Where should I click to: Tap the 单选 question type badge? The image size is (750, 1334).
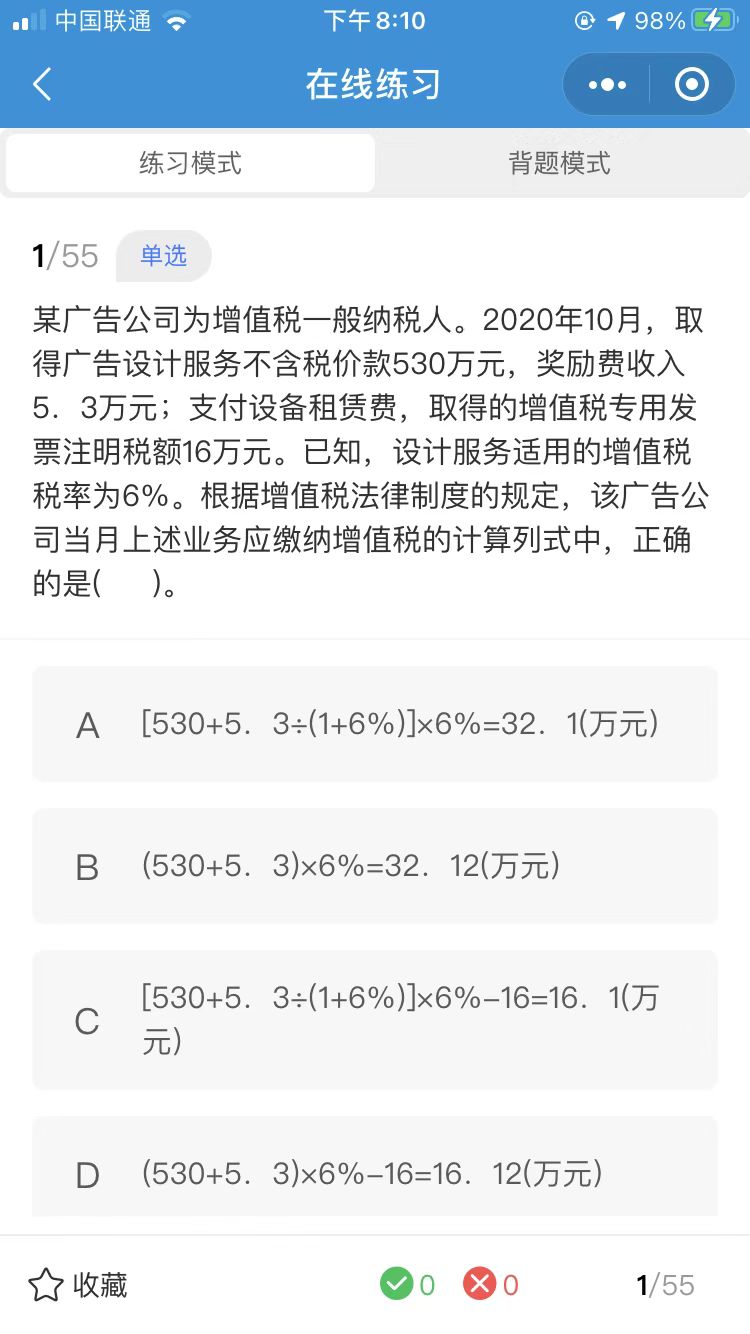click(x=164, y=256)
